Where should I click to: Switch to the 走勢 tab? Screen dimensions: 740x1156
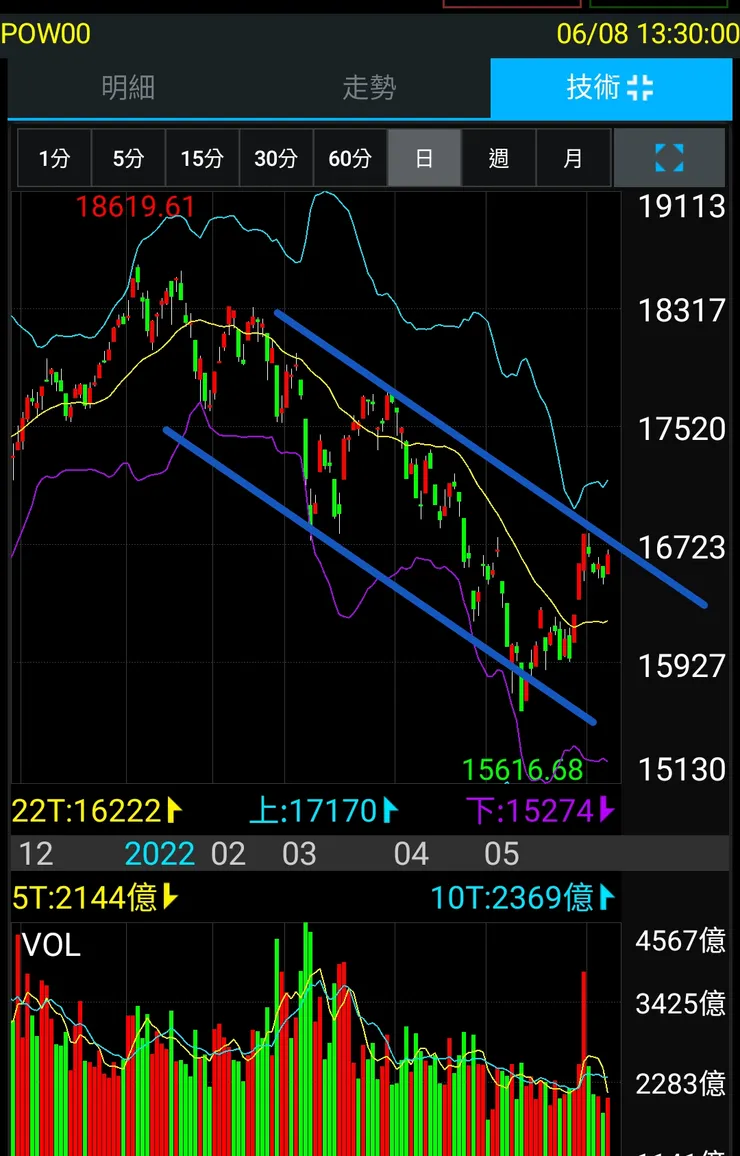(369, 88)
